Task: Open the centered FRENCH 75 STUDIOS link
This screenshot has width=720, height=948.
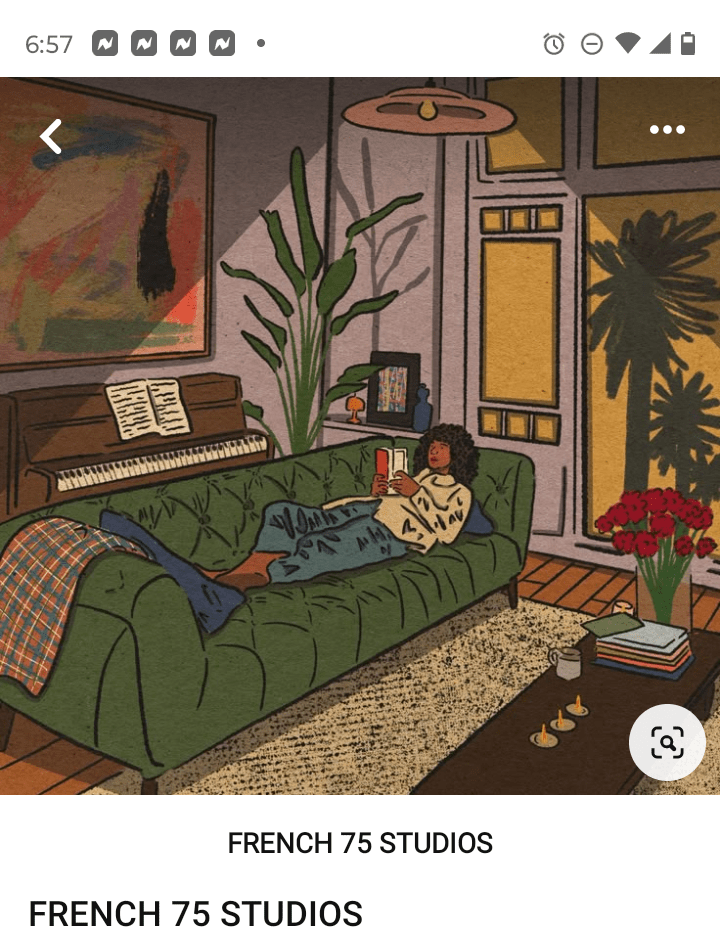Action: 360,843
